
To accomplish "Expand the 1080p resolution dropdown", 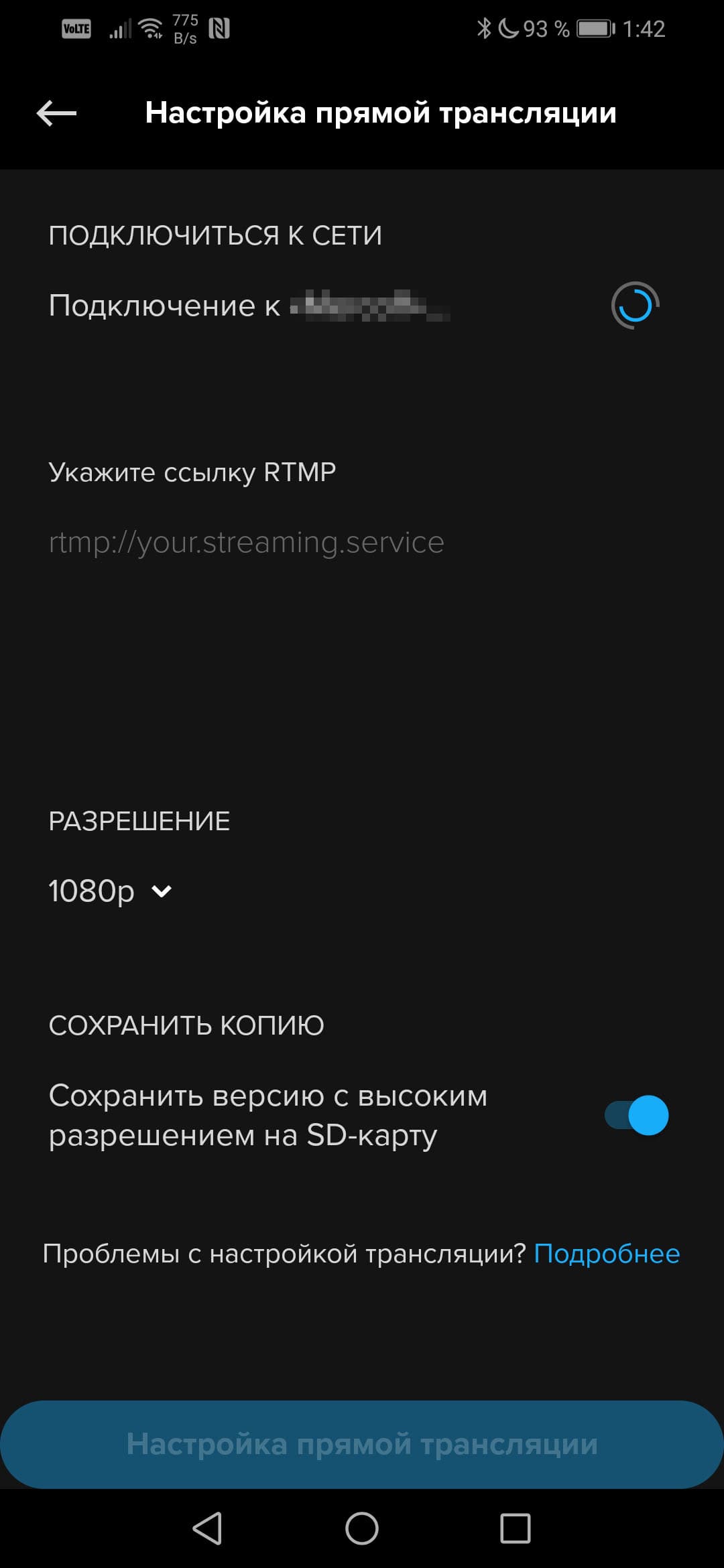I will click(x=111, y=891).
